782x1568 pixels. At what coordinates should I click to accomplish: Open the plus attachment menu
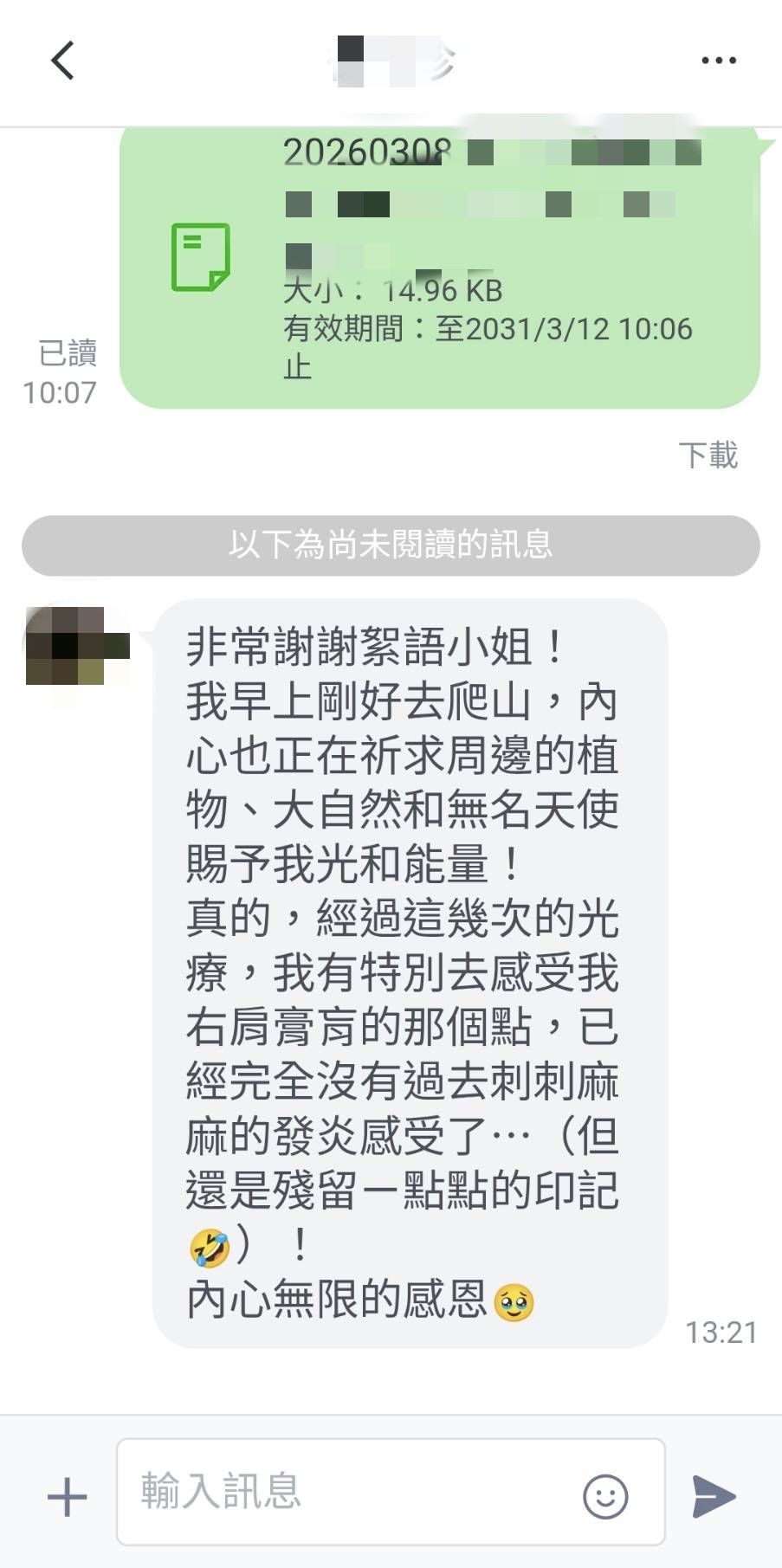click(x=67, y=1497)
